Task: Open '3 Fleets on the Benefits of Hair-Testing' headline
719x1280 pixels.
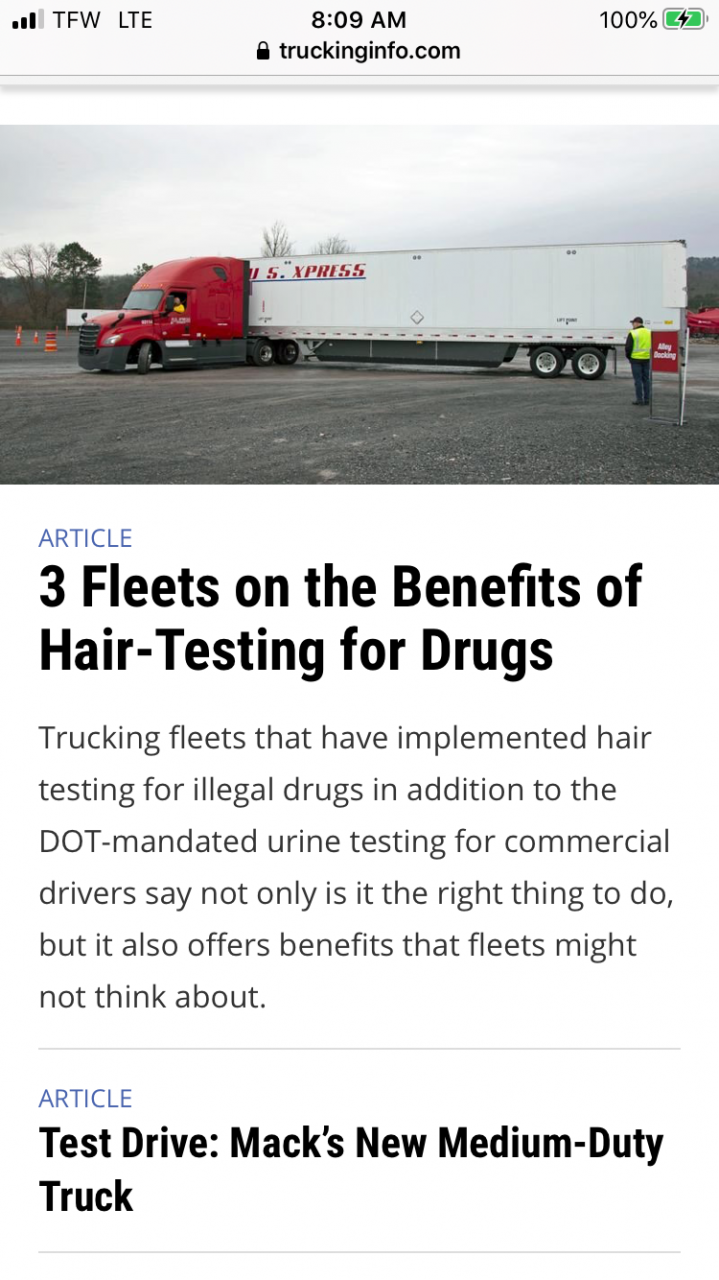Action: coord(340,618)
